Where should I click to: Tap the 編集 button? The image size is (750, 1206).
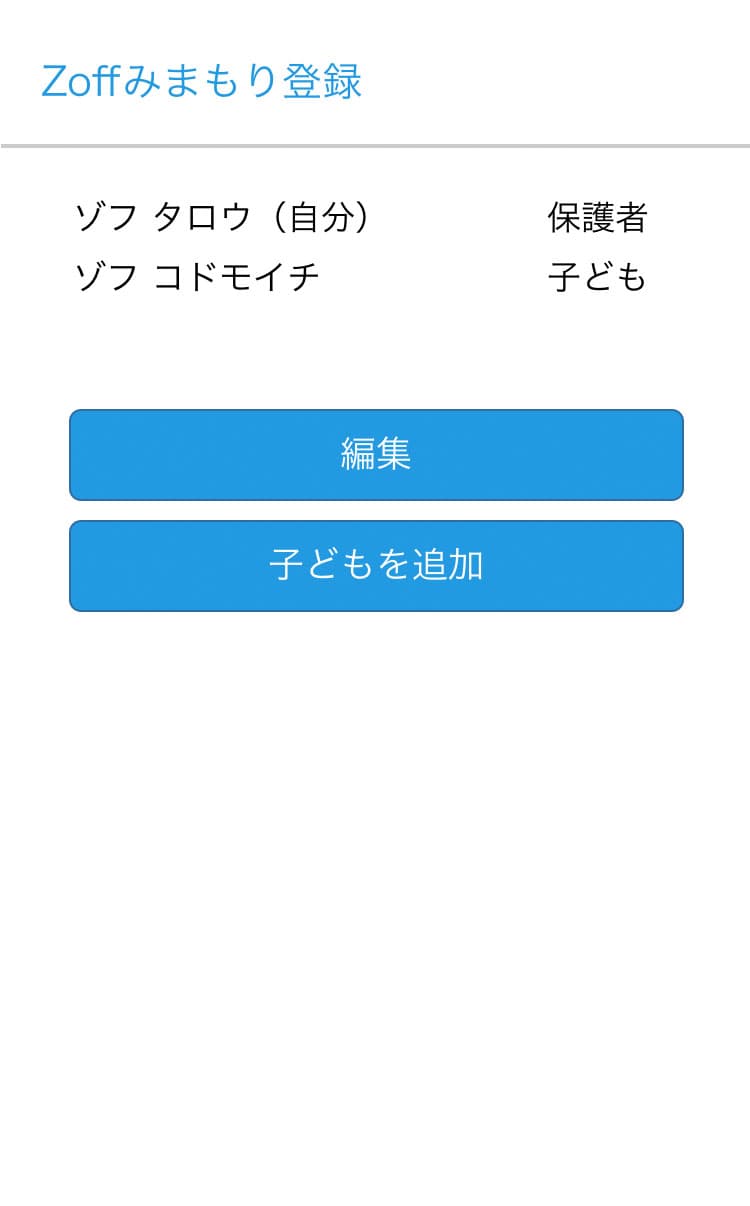pos(376,455)
